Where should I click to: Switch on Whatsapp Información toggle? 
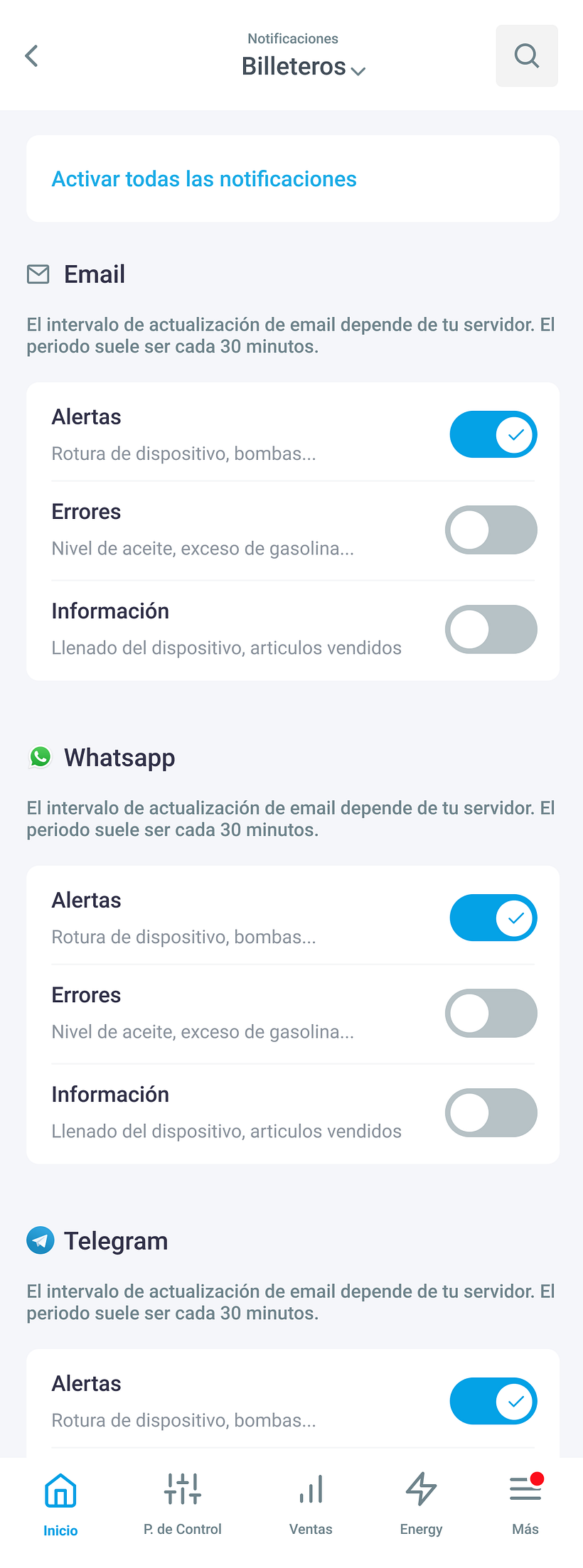pyautogui.click(x=491, y=1113)
